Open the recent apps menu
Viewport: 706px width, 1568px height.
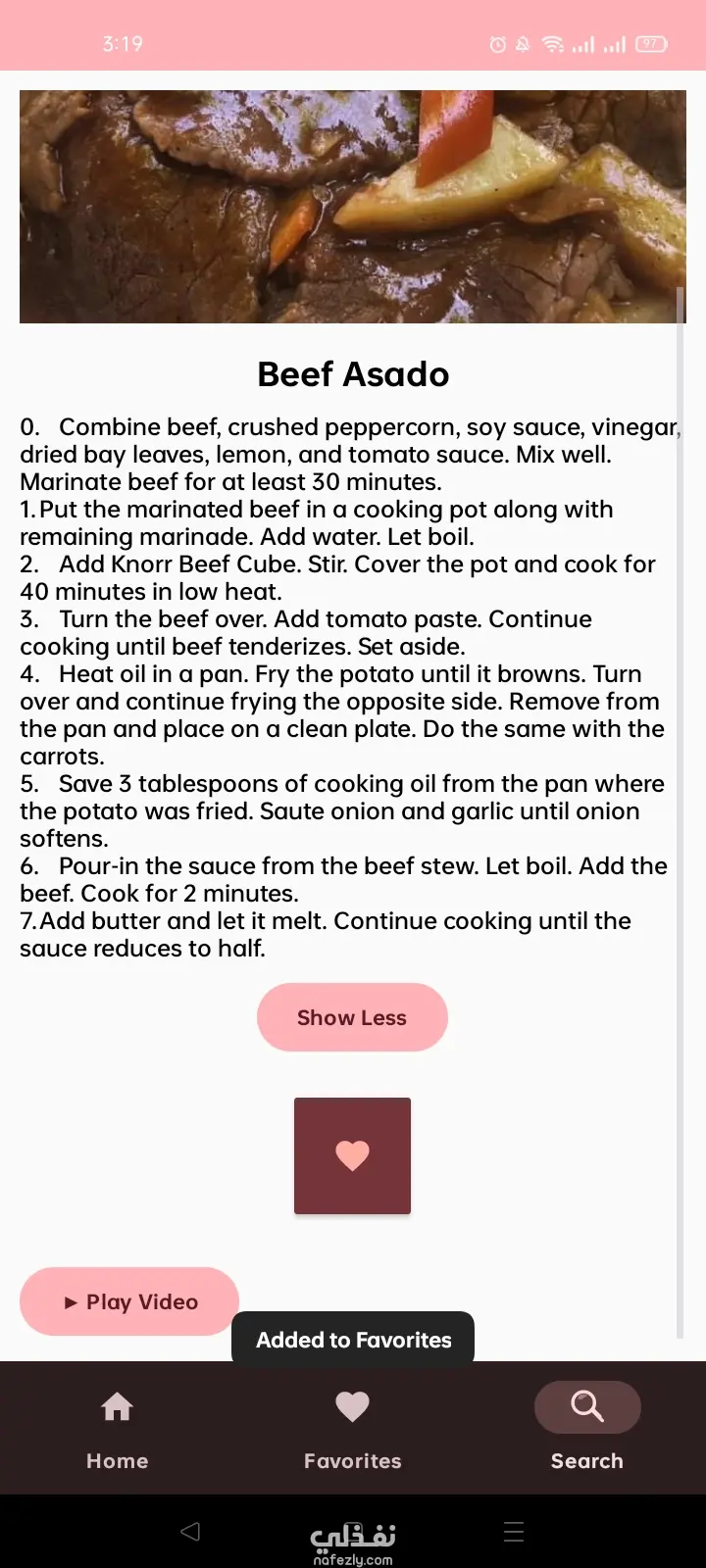click(x=514, y=1532)
